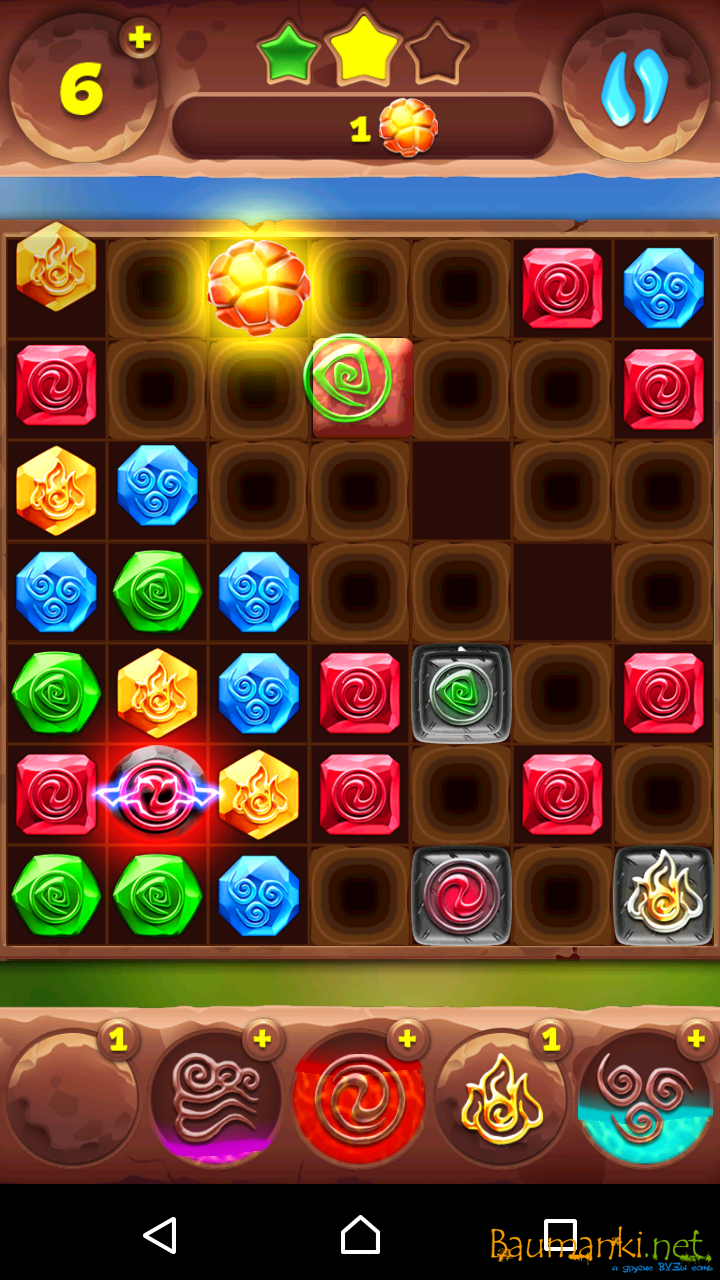Add more moves with the plus button
The width and height of the screenshot is (720, 1280).
[140, 39]
